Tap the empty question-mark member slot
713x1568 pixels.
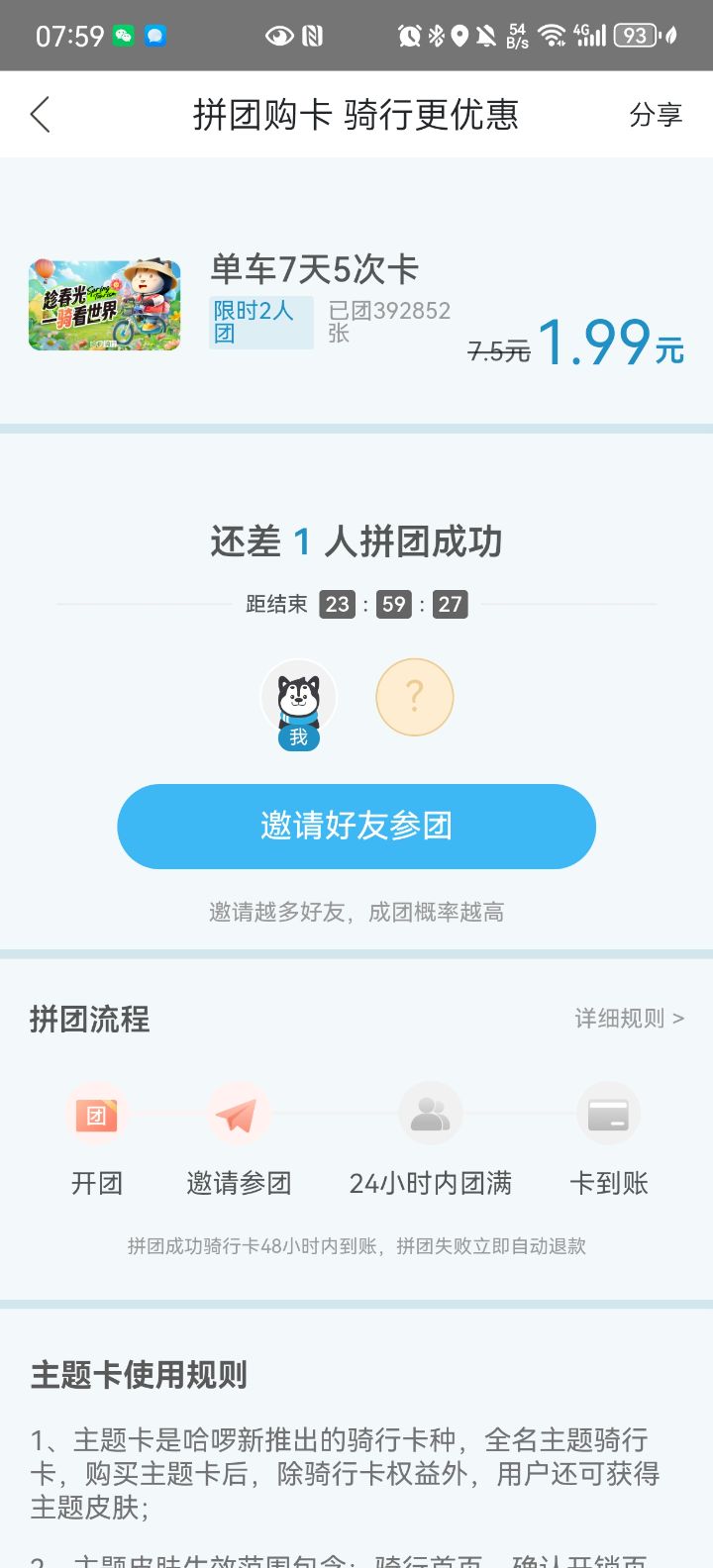[x=415, y=697]
